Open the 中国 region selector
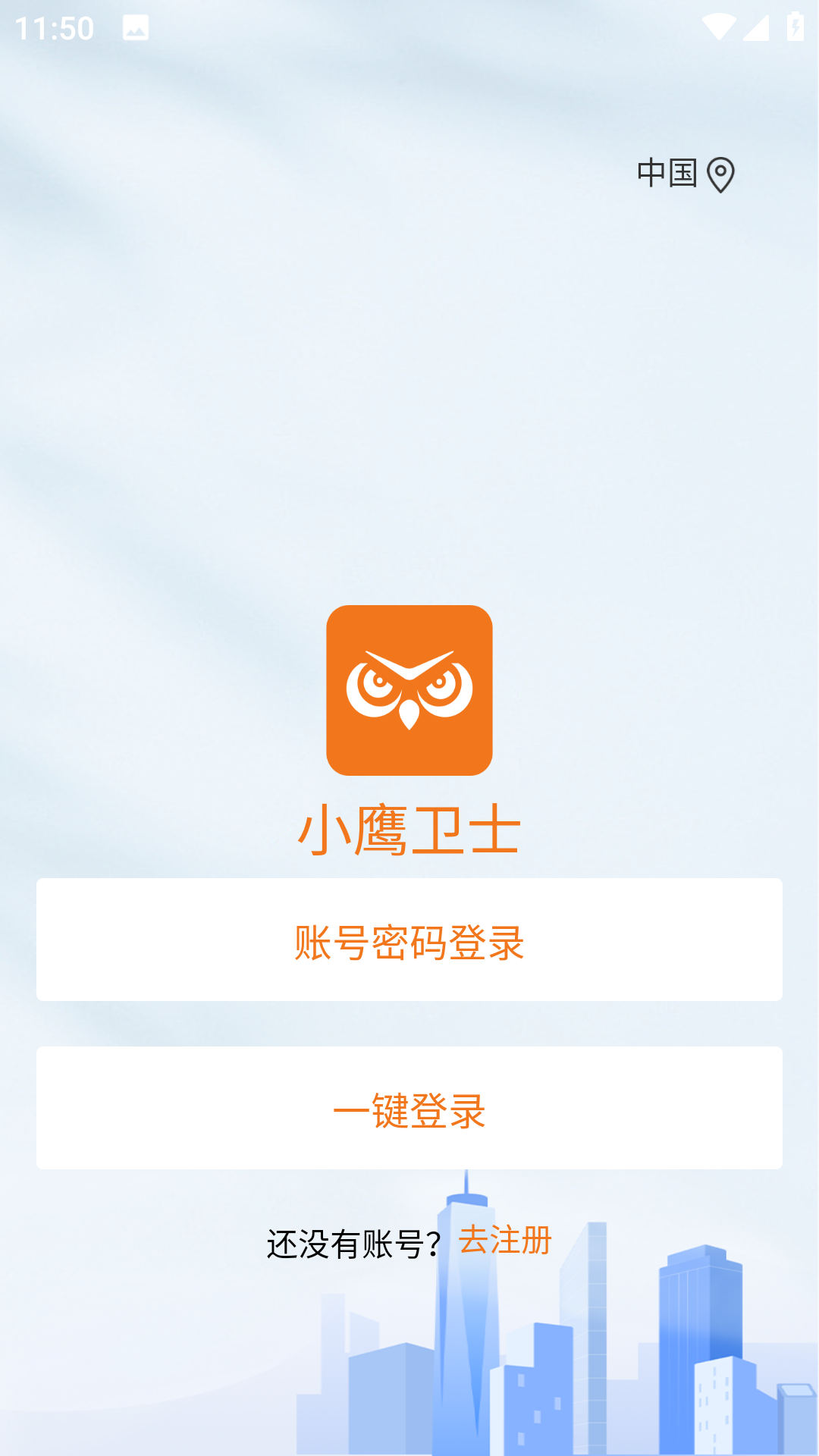 [x=684, y=174]
